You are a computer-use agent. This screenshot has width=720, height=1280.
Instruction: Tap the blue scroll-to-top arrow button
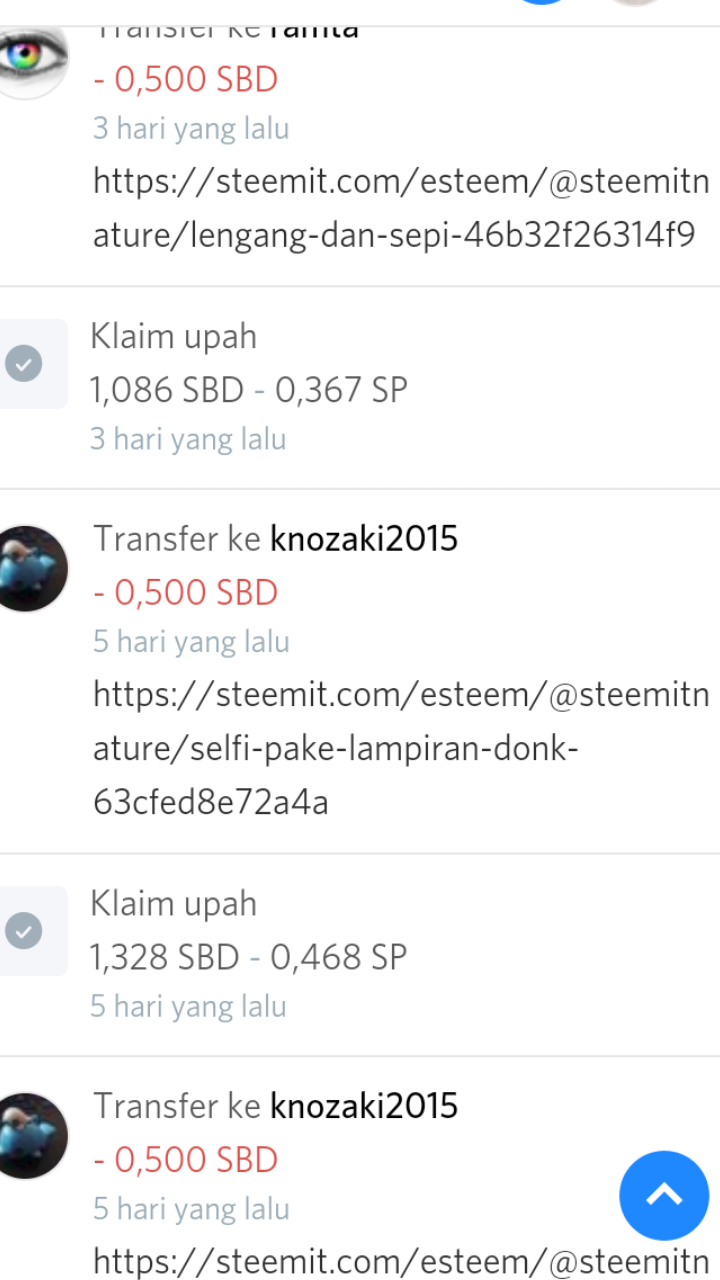click(664, 1195)
